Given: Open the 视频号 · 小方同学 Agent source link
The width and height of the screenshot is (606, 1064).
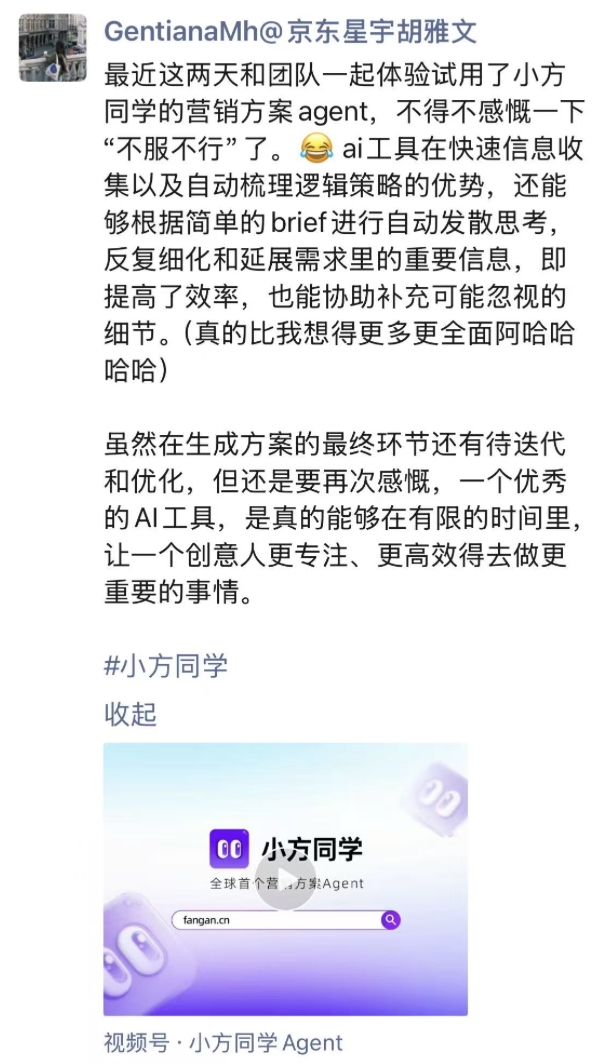Looking at the screenshot, I should pos(223,1043).
